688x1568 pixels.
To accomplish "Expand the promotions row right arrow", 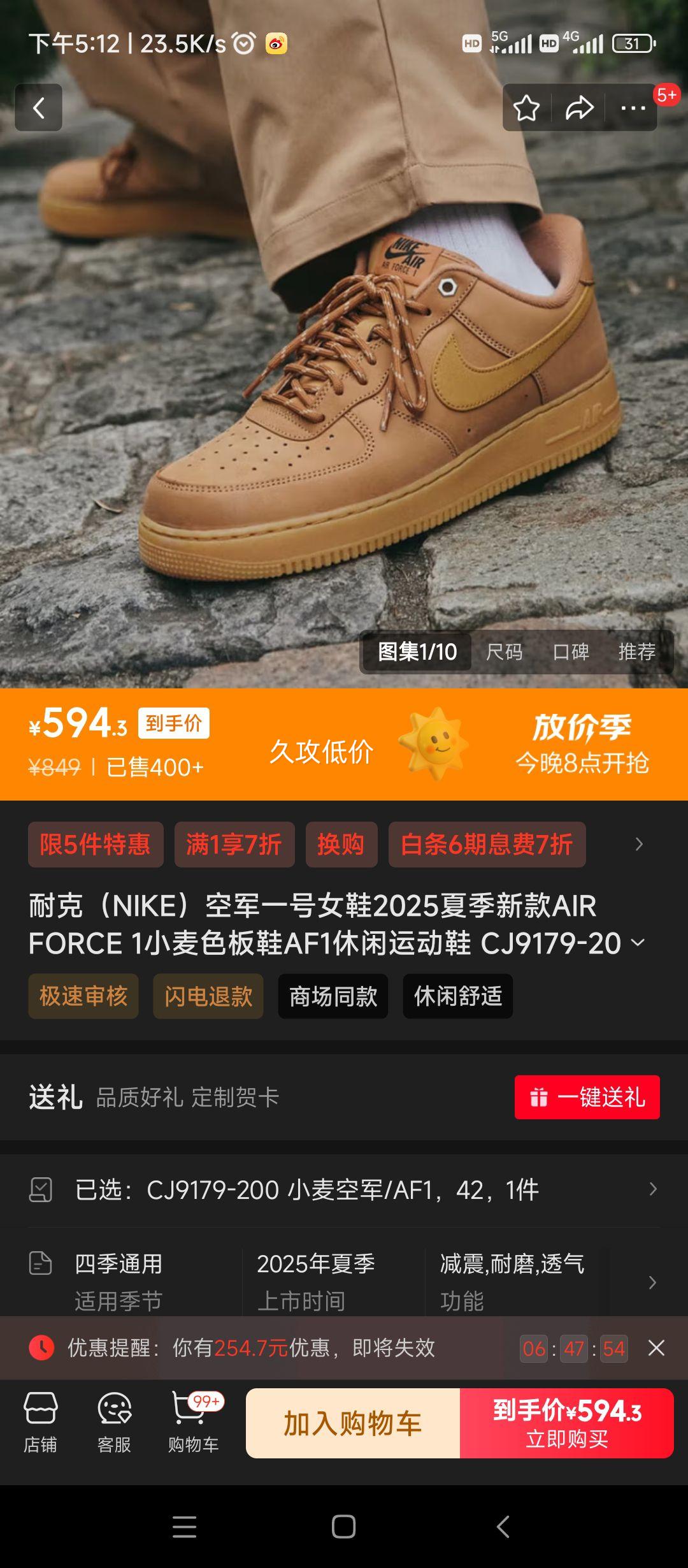I will 640,844.
